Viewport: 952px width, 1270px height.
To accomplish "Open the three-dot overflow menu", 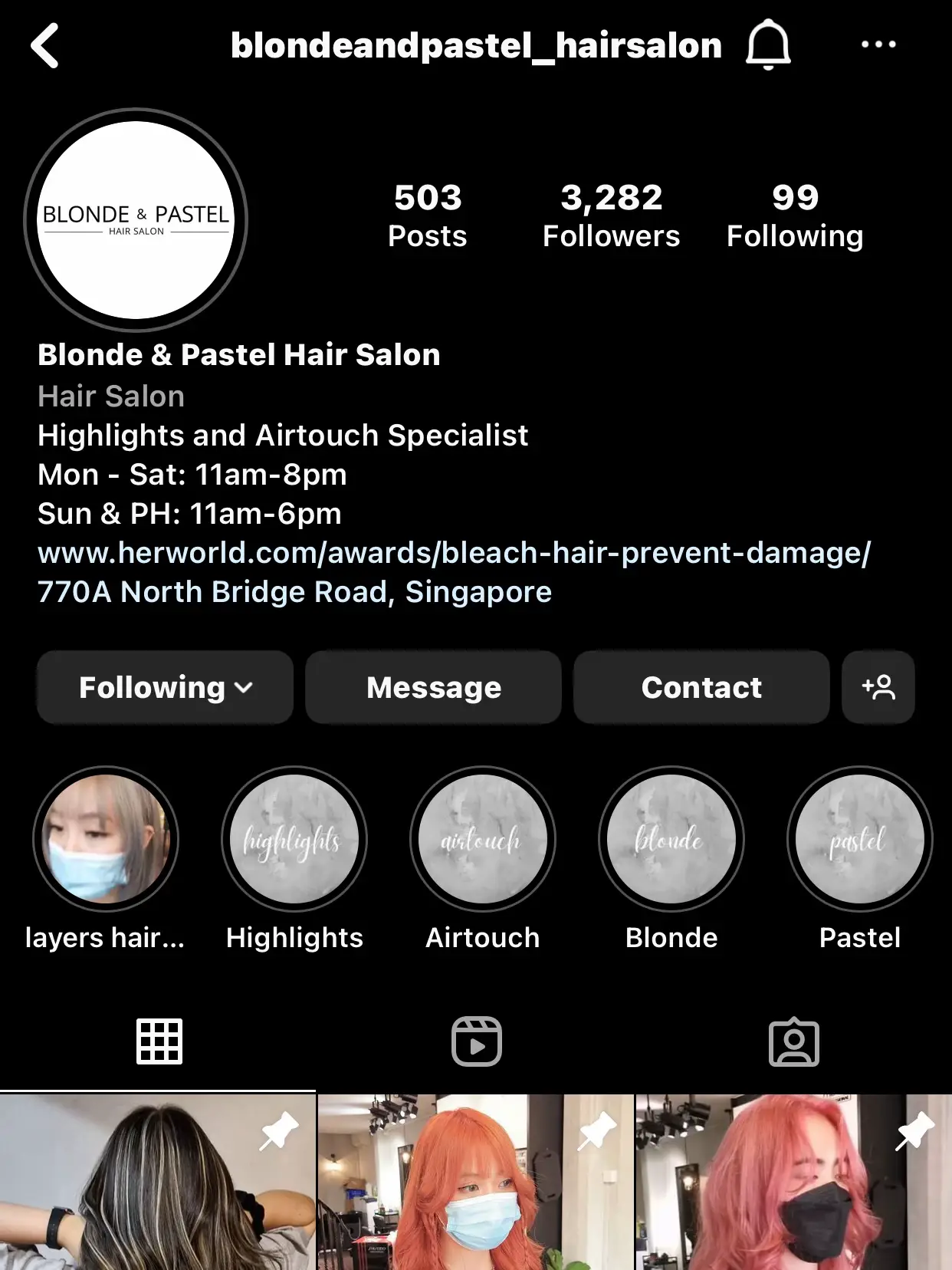I will pos(878,44).
